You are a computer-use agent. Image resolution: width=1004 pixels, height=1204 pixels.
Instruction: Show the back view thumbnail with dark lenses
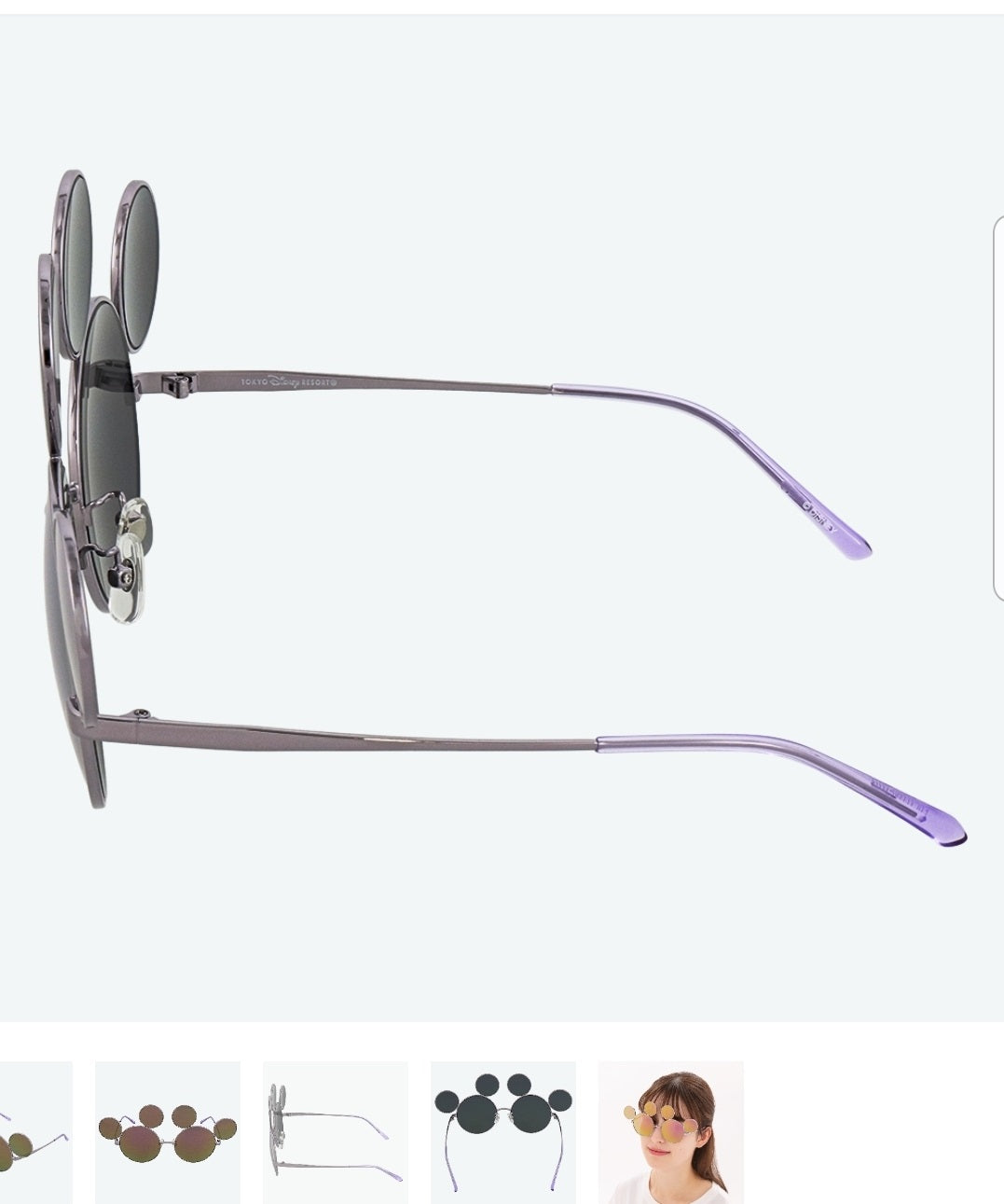coord(503,1131)
